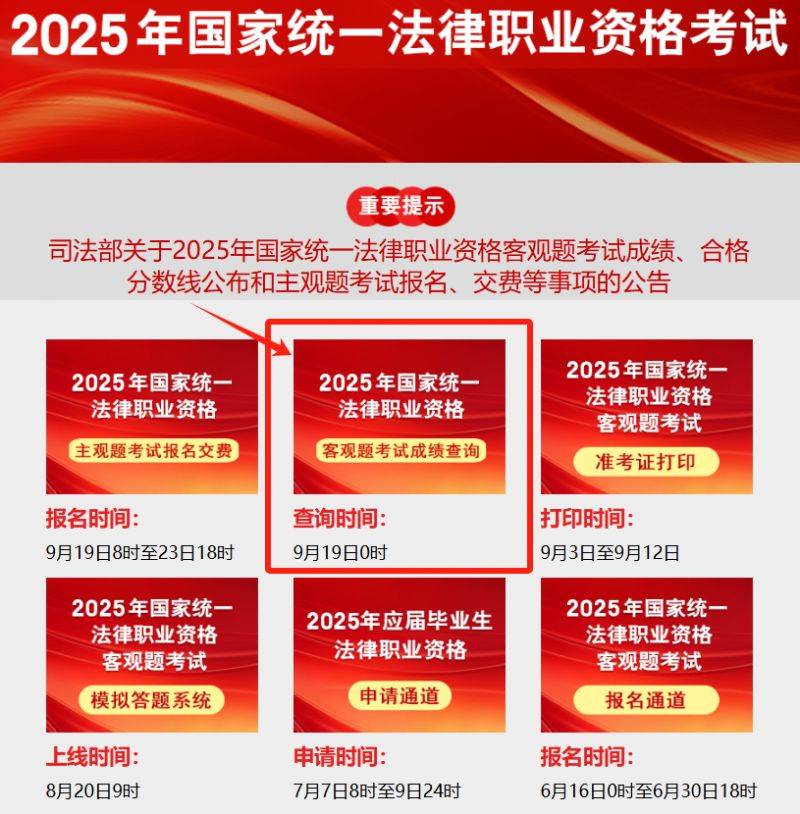
Task: Open 客观题考试报名通道 tile
Action: pos(646,654)
